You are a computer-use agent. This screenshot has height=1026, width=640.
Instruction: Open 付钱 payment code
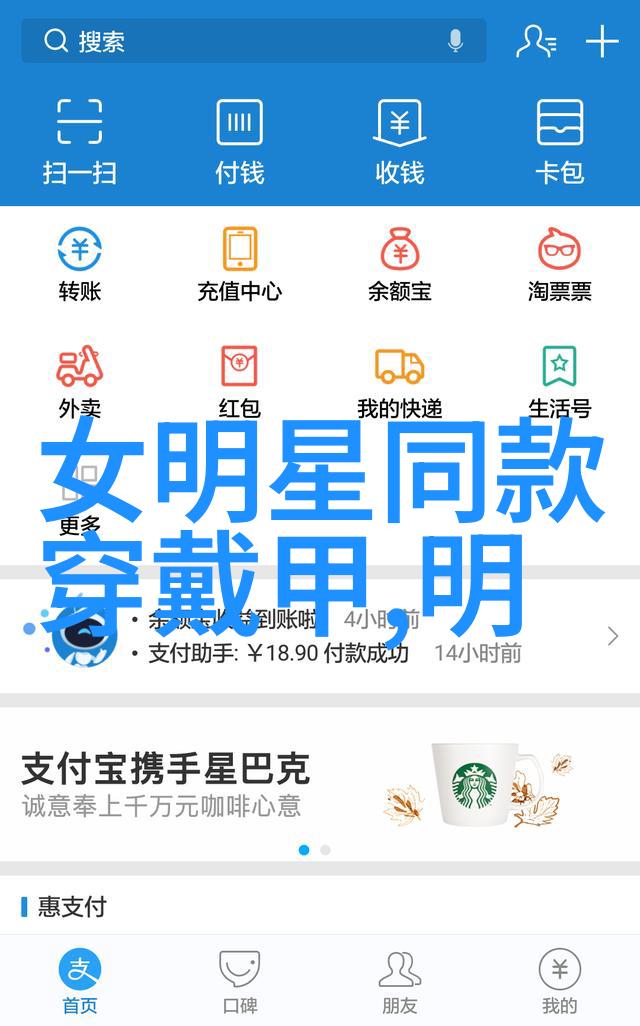coord(240,140)
